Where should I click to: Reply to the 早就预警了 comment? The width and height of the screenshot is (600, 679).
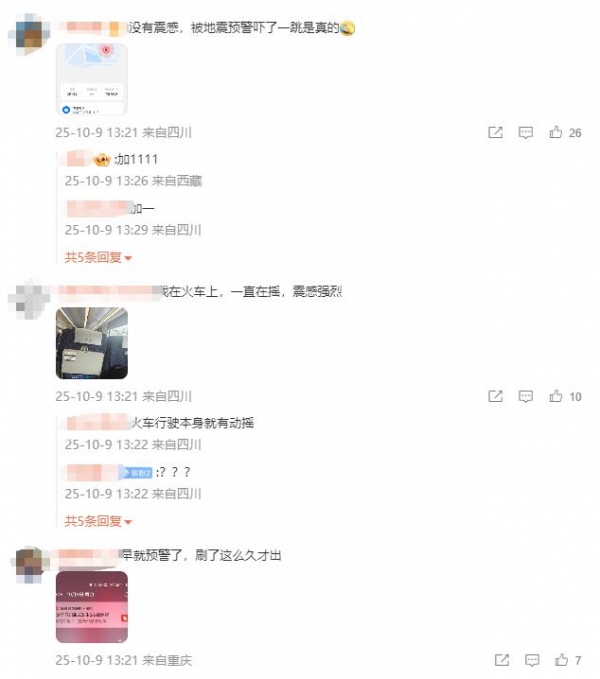tap(532, 661)
